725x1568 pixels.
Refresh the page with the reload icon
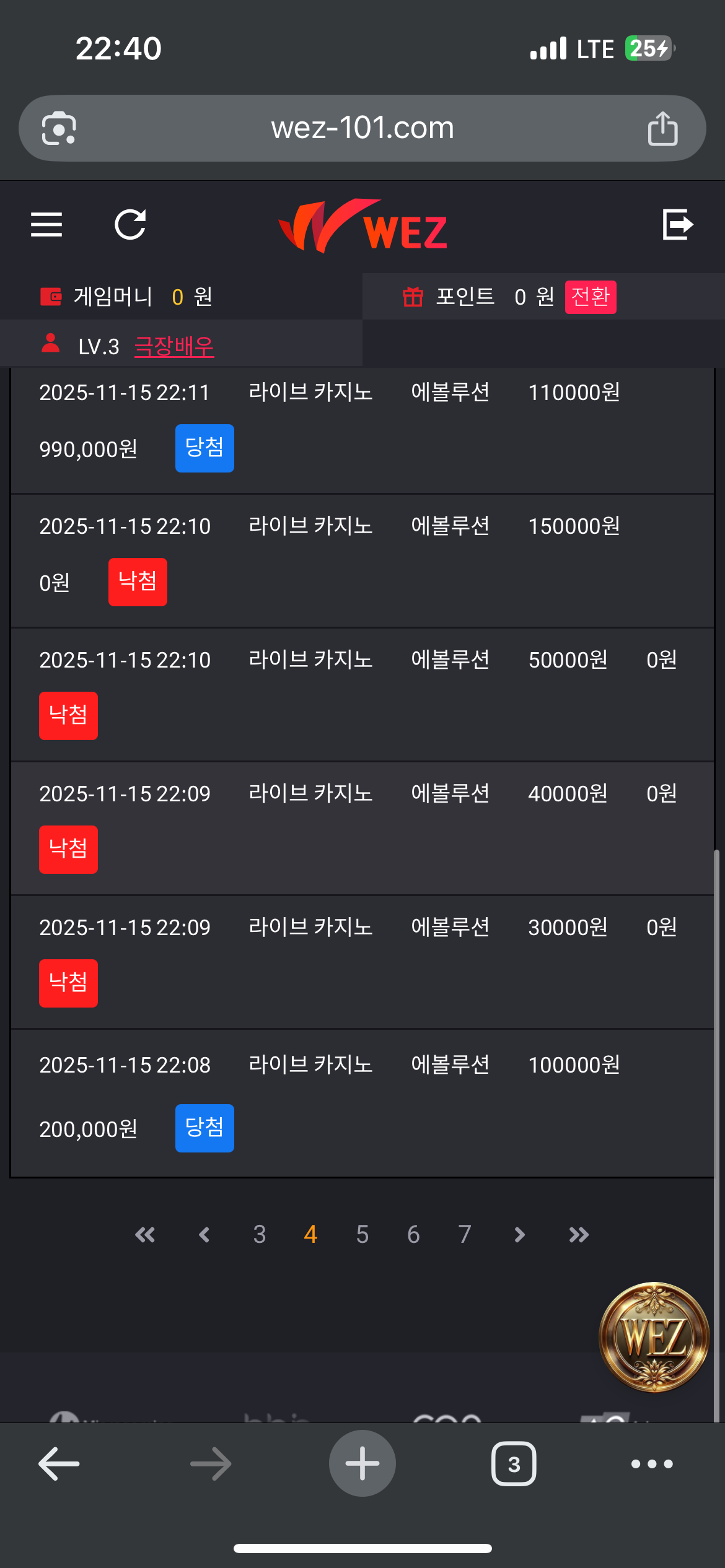click(x=130, y=224)
